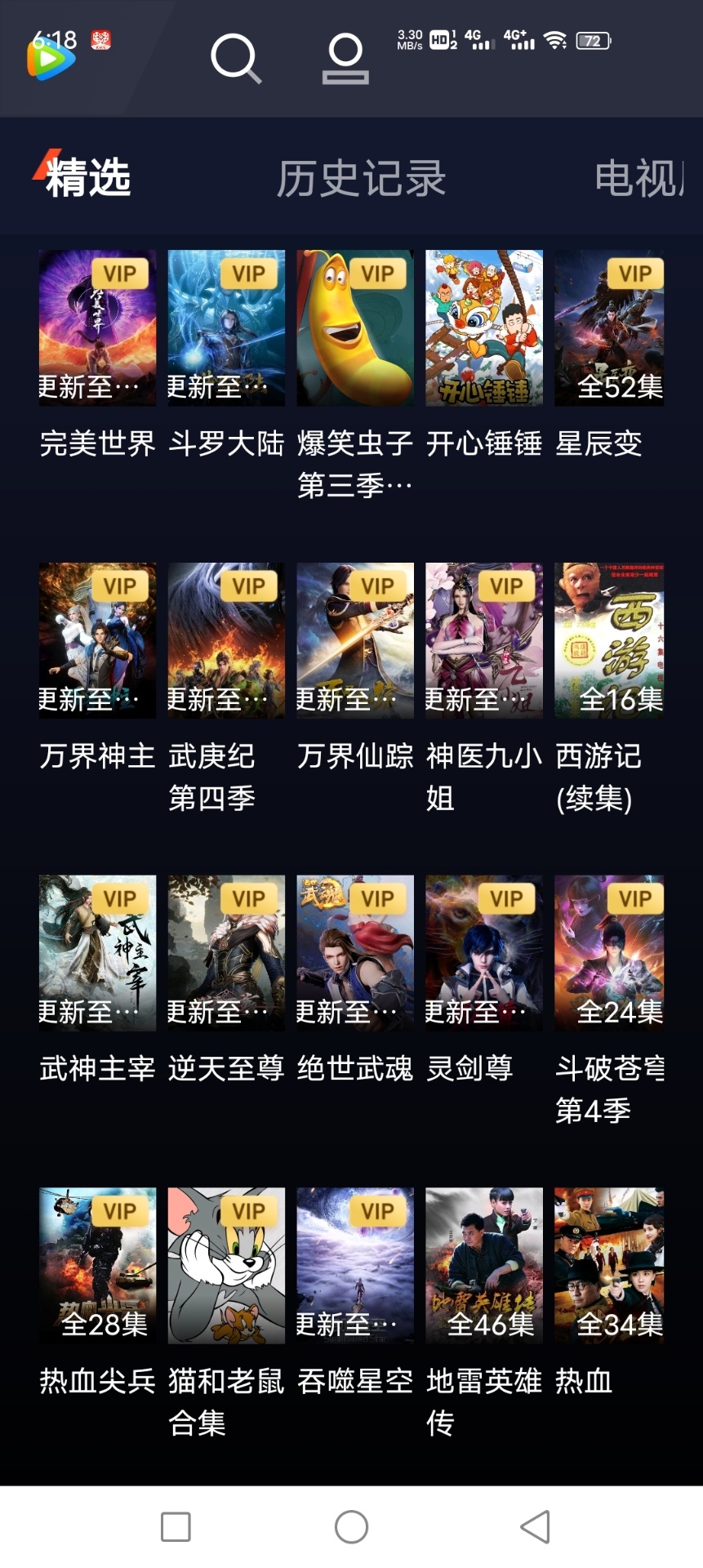Open the 逆天至尊 show
Viewport: 703px width, 1568px height.
click(x=226, y=953)
